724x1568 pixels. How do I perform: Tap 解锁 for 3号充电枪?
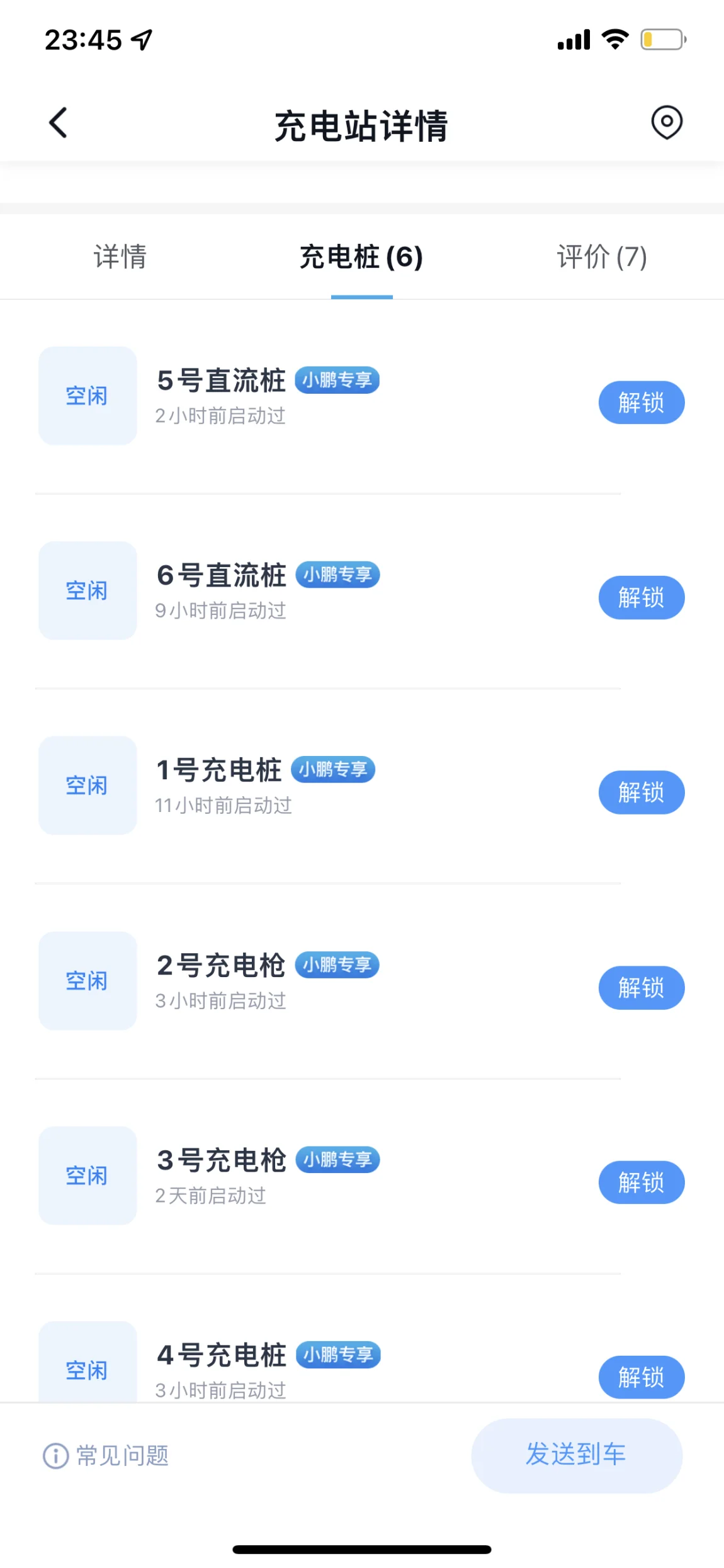click(641, 1182)
